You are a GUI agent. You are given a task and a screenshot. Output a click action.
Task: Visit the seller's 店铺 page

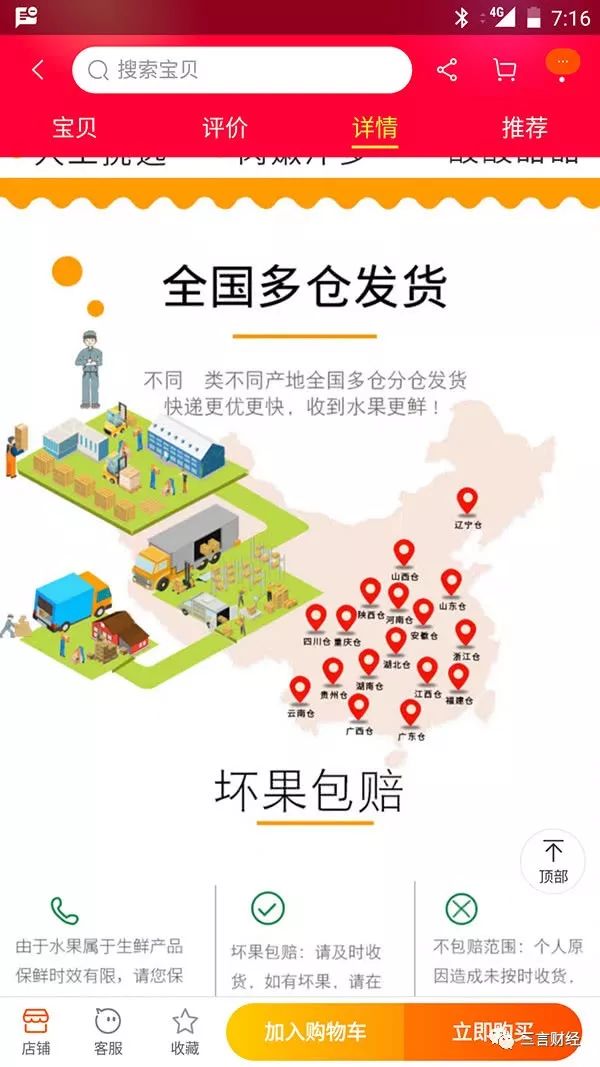tap(36, 1031)
